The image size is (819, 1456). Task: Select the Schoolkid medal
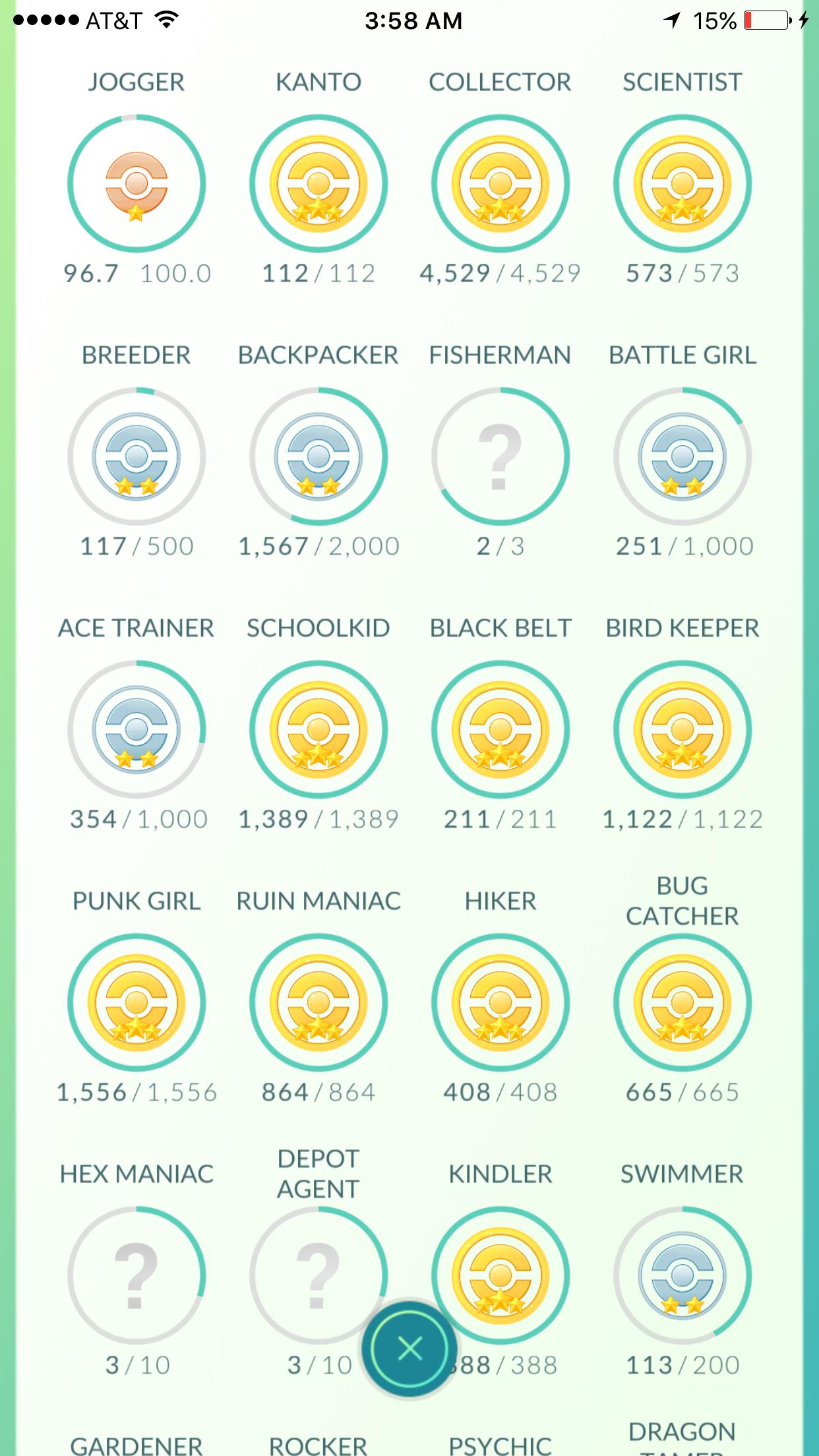pos(318,729)
